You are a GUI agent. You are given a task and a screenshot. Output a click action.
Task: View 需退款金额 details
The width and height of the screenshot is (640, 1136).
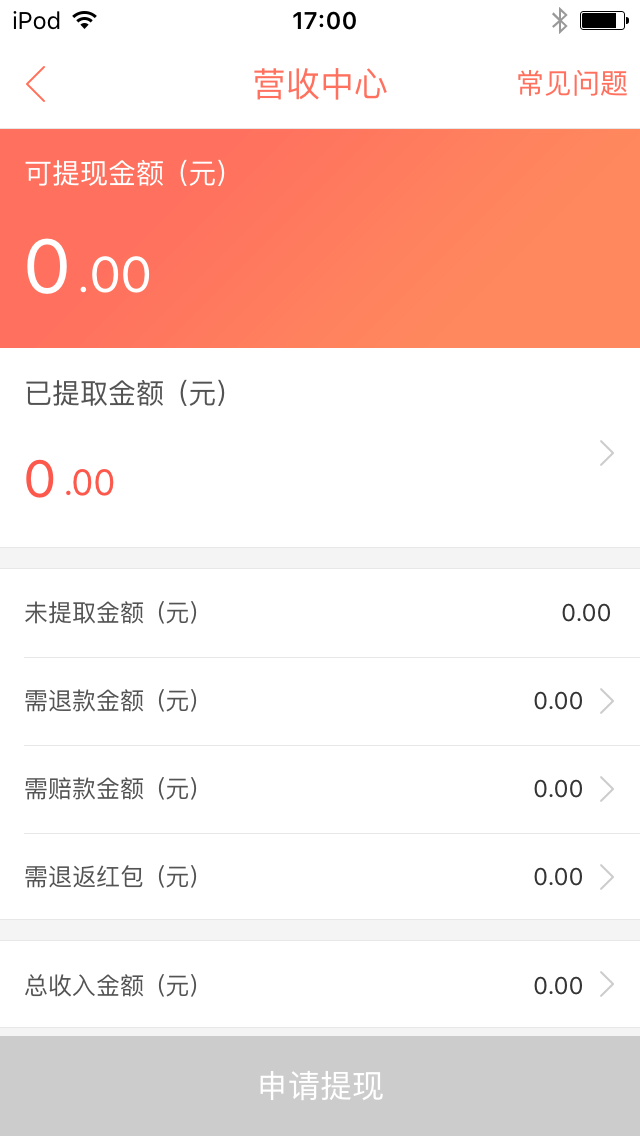pos(320,701)
